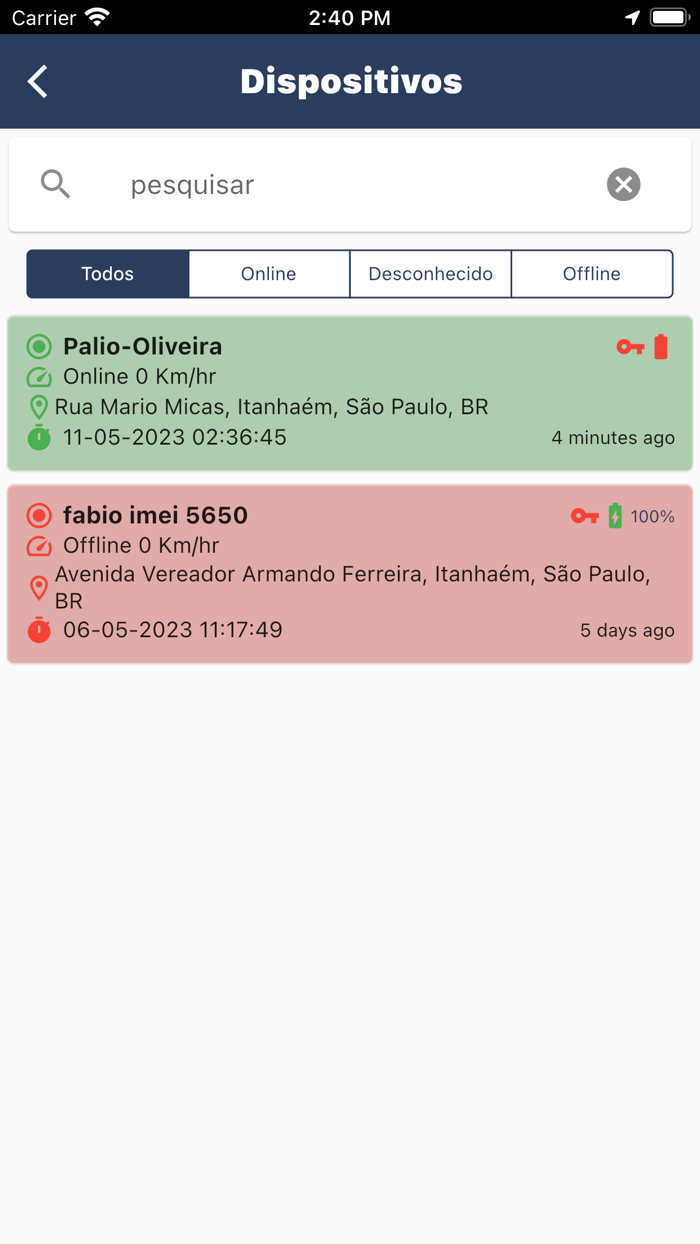This screenshot has width=700, height=1244.
Task: Clear the search text
Action: click(x=623, y=184)
